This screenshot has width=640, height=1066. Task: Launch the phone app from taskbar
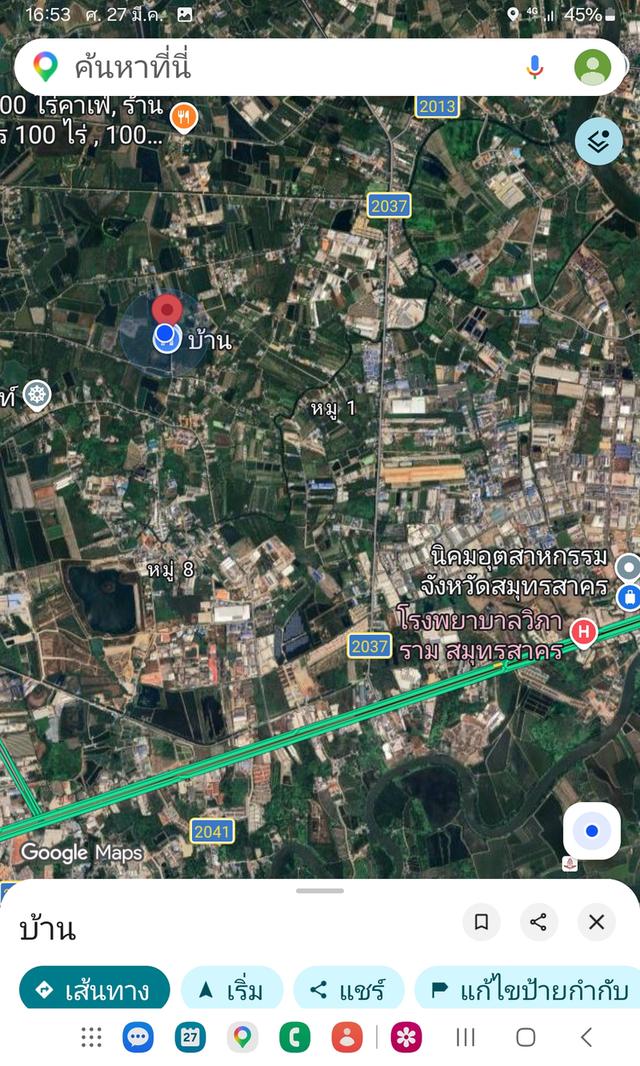point(294,1038)
